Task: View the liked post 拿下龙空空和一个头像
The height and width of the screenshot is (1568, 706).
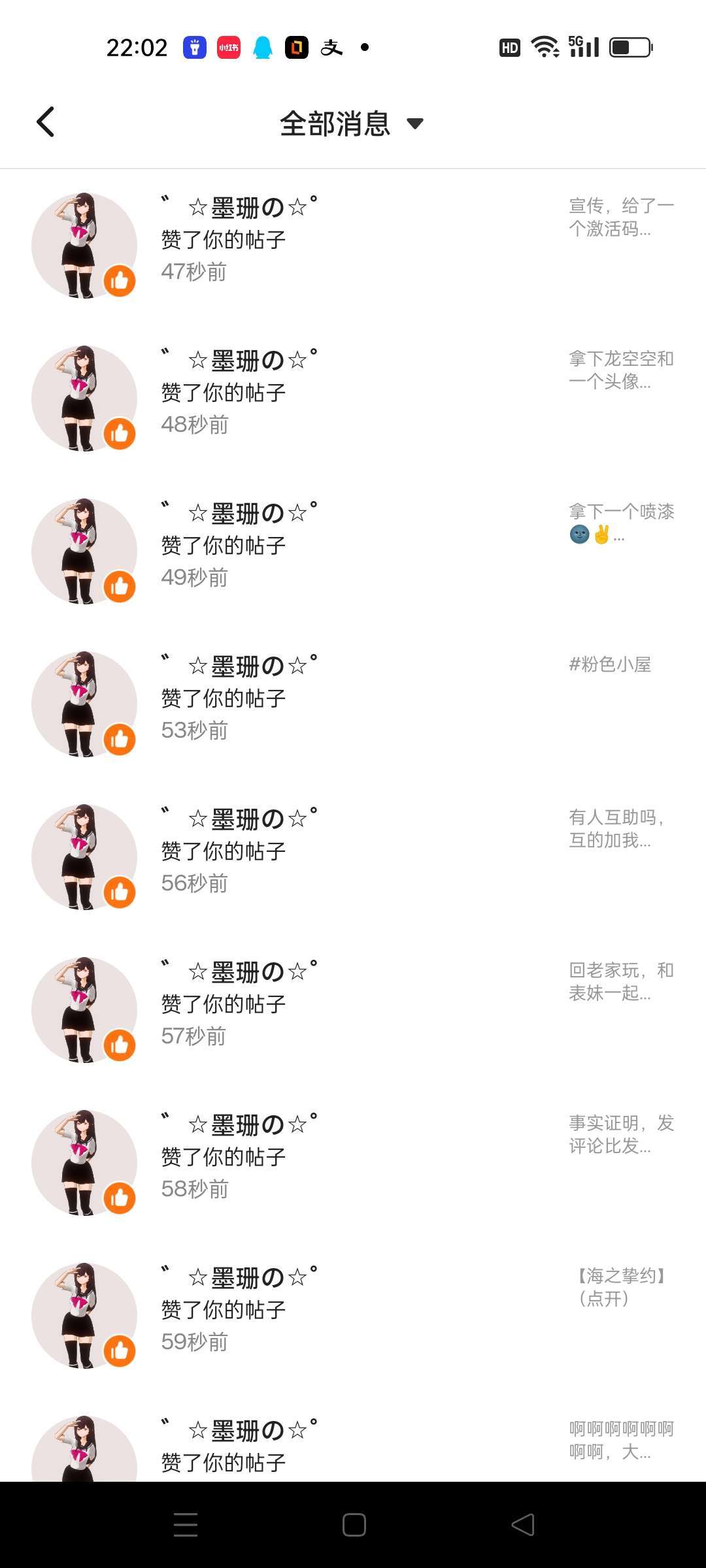Action: (x=620, y=370)
